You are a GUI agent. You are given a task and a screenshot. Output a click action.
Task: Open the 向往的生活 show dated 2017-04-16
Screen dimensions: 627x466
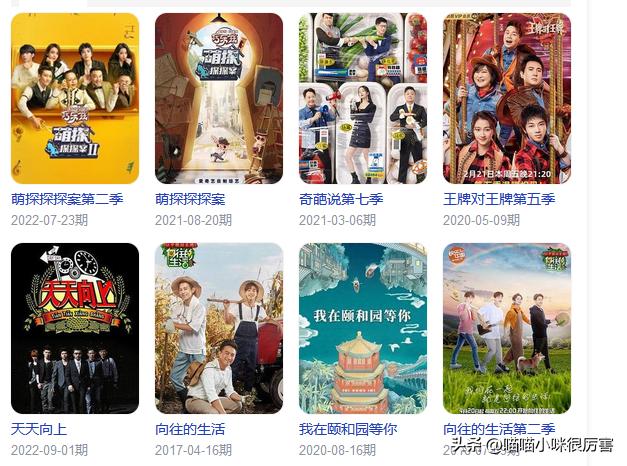(x=219, y=328)
